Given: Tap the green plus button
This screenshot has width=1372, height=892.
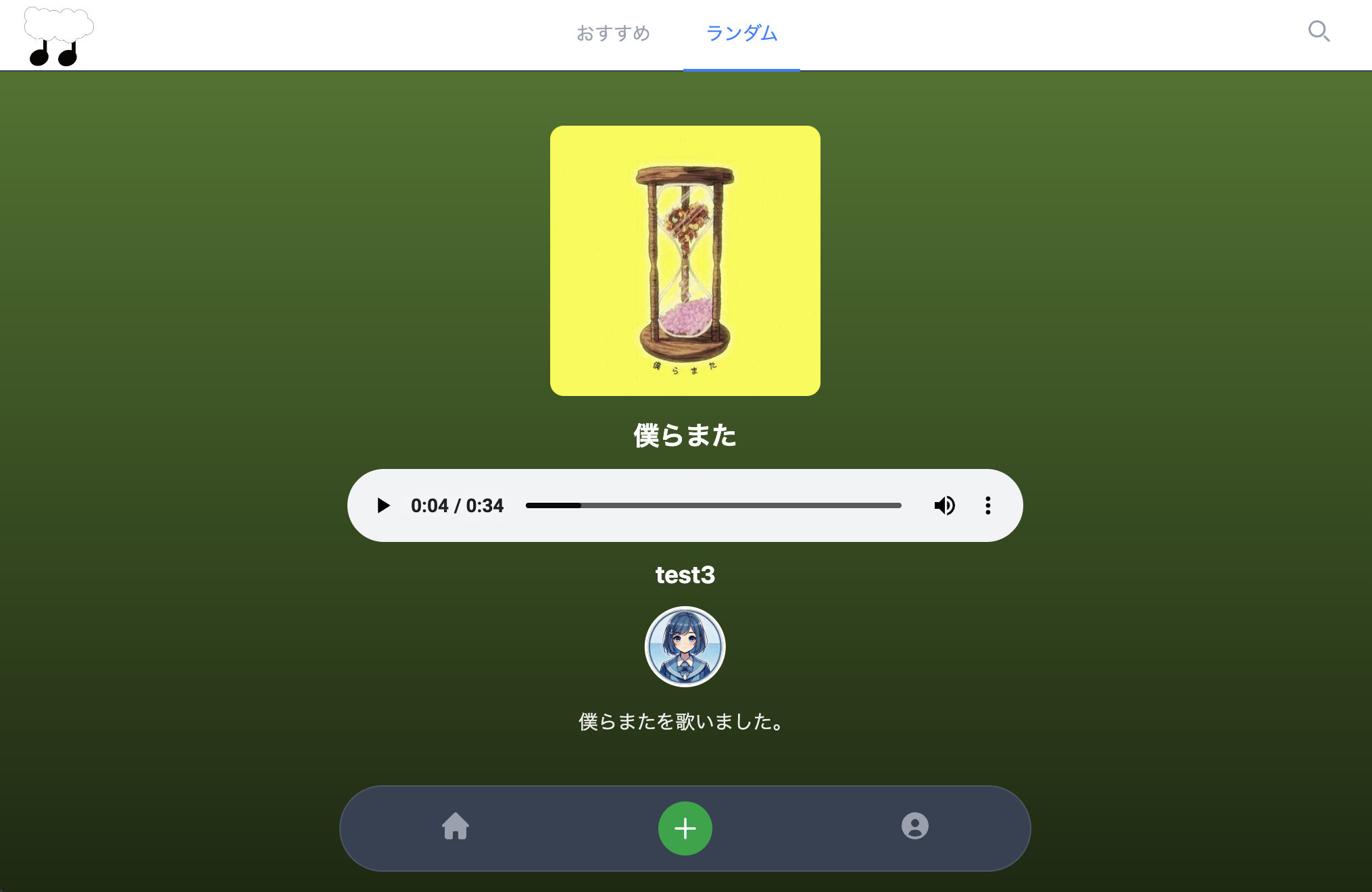Looking at the screenshot, I should tap(685, 828).
